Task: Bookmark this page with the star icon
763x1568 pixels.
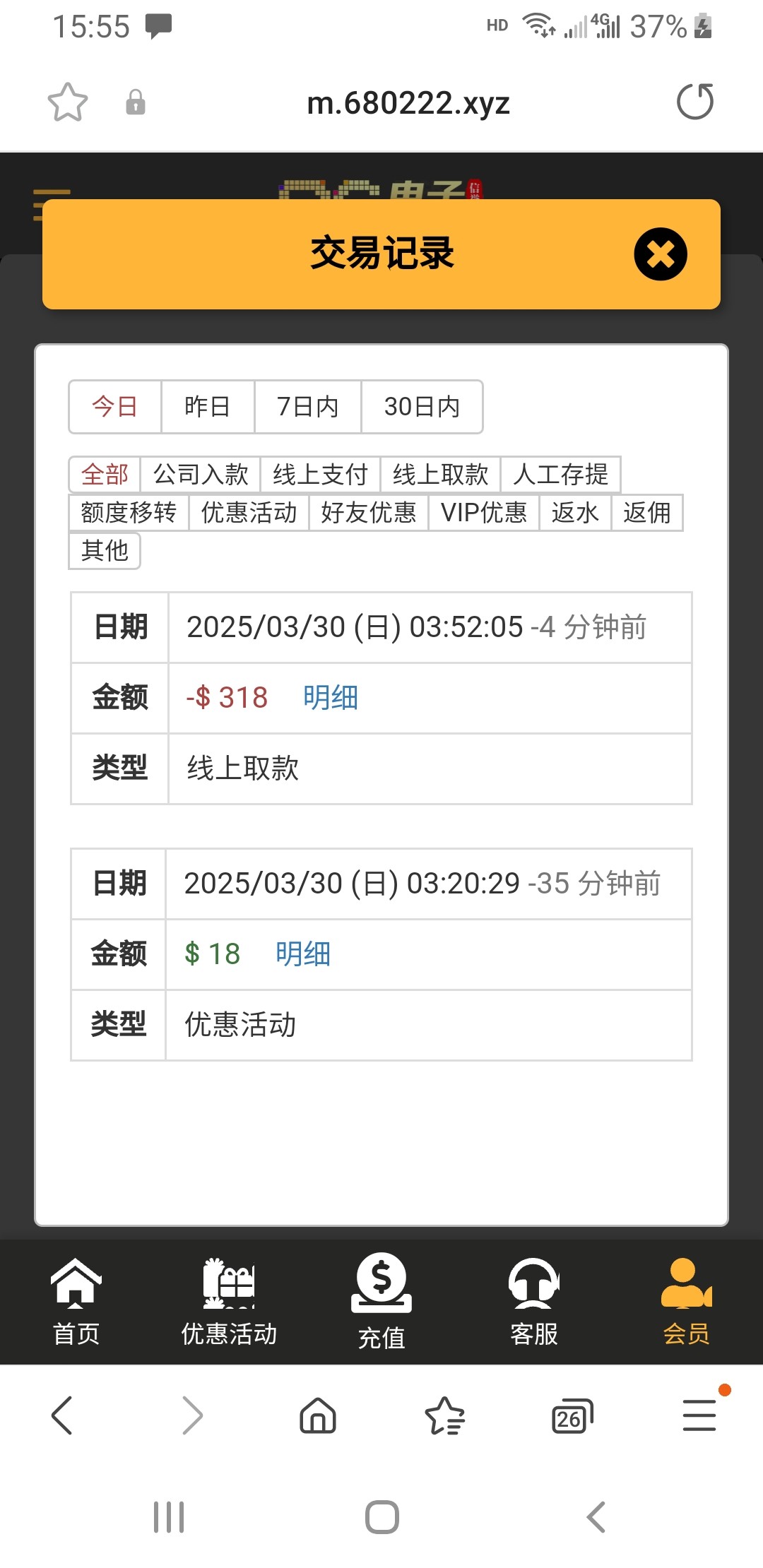Action: point(68,102)
